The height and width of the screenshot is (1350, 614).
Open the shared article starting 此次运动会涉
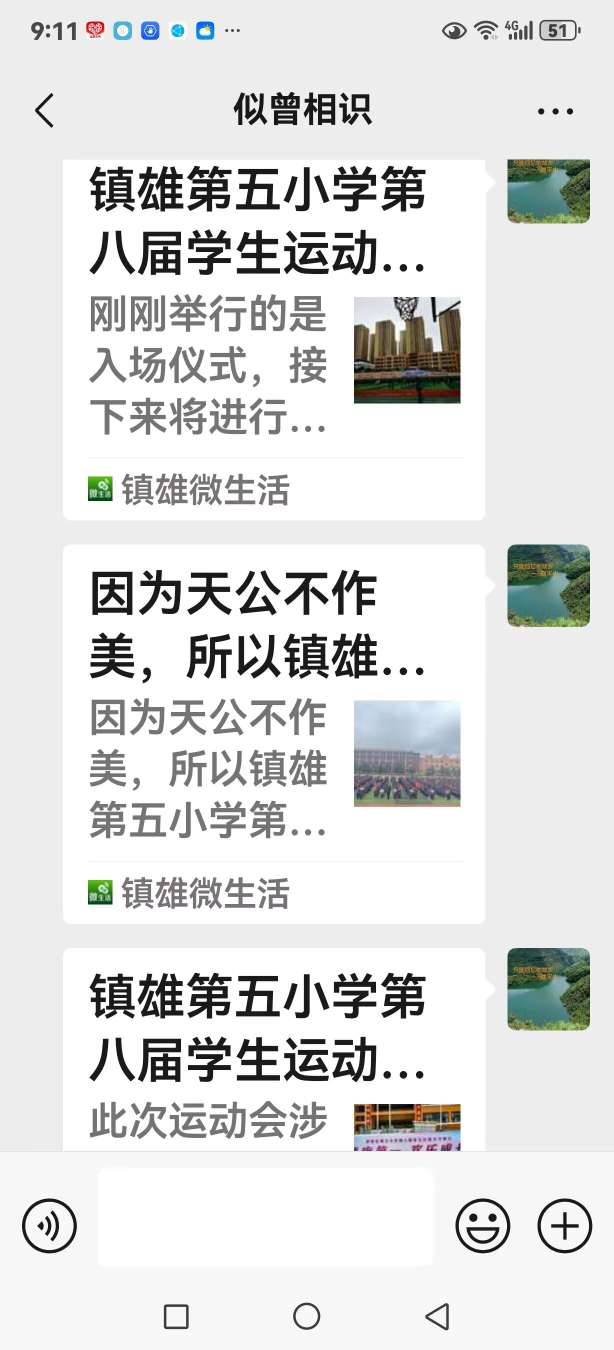click(273, 1060)
